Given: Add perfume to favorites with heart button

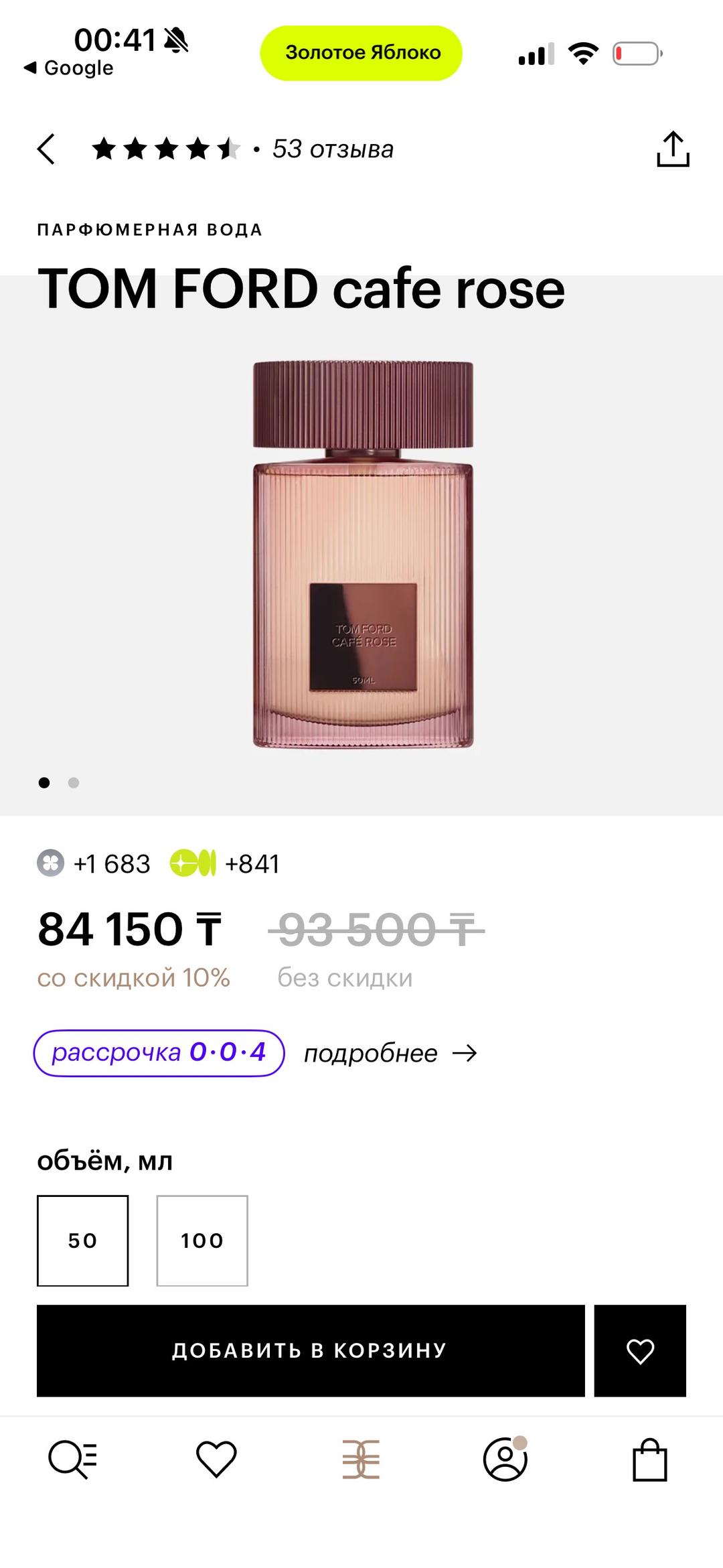Looking at the screenshot, I should [640, 1350].
